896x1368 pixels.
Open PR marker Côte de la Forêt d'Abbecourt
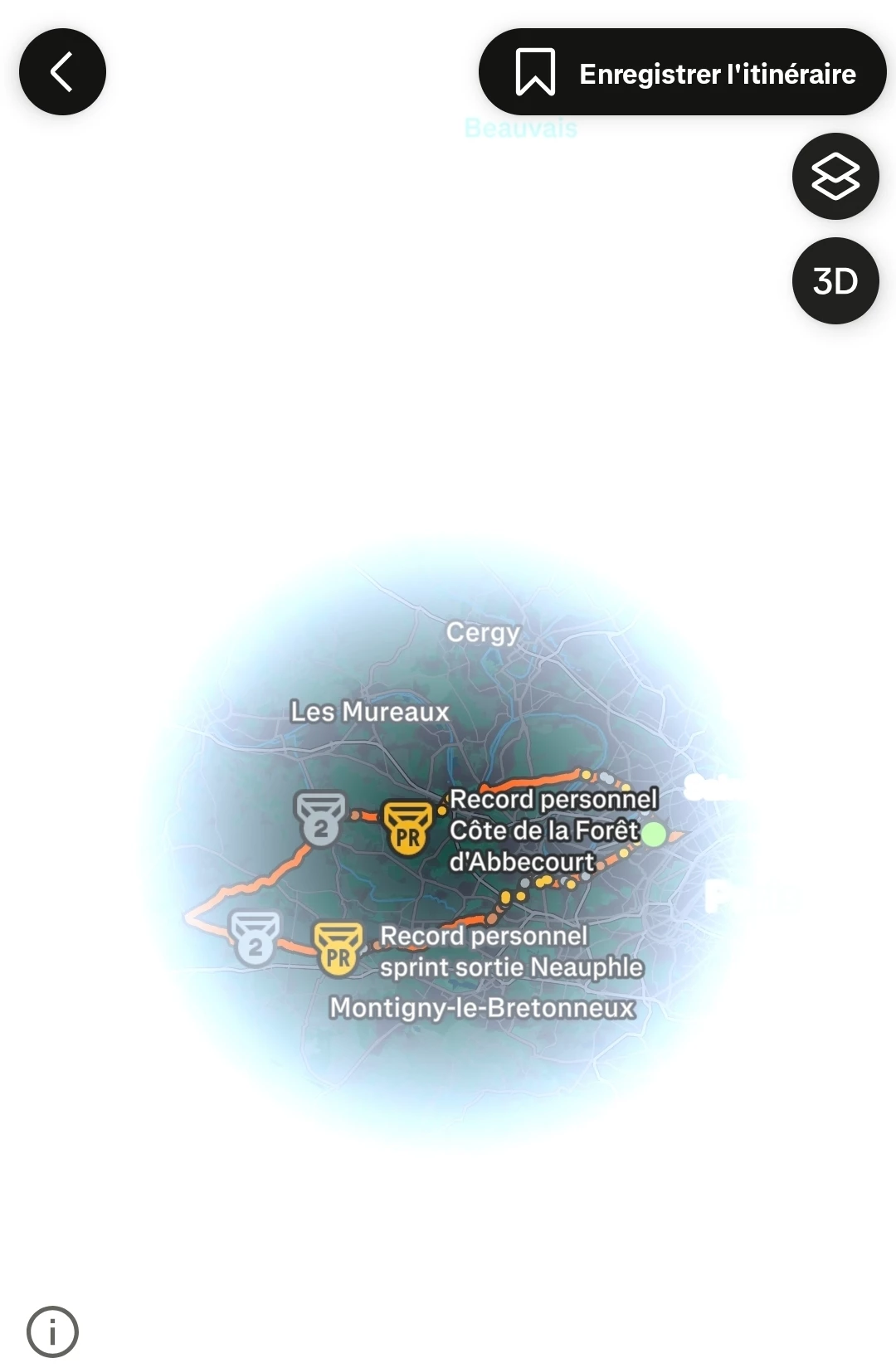(407, 827)
